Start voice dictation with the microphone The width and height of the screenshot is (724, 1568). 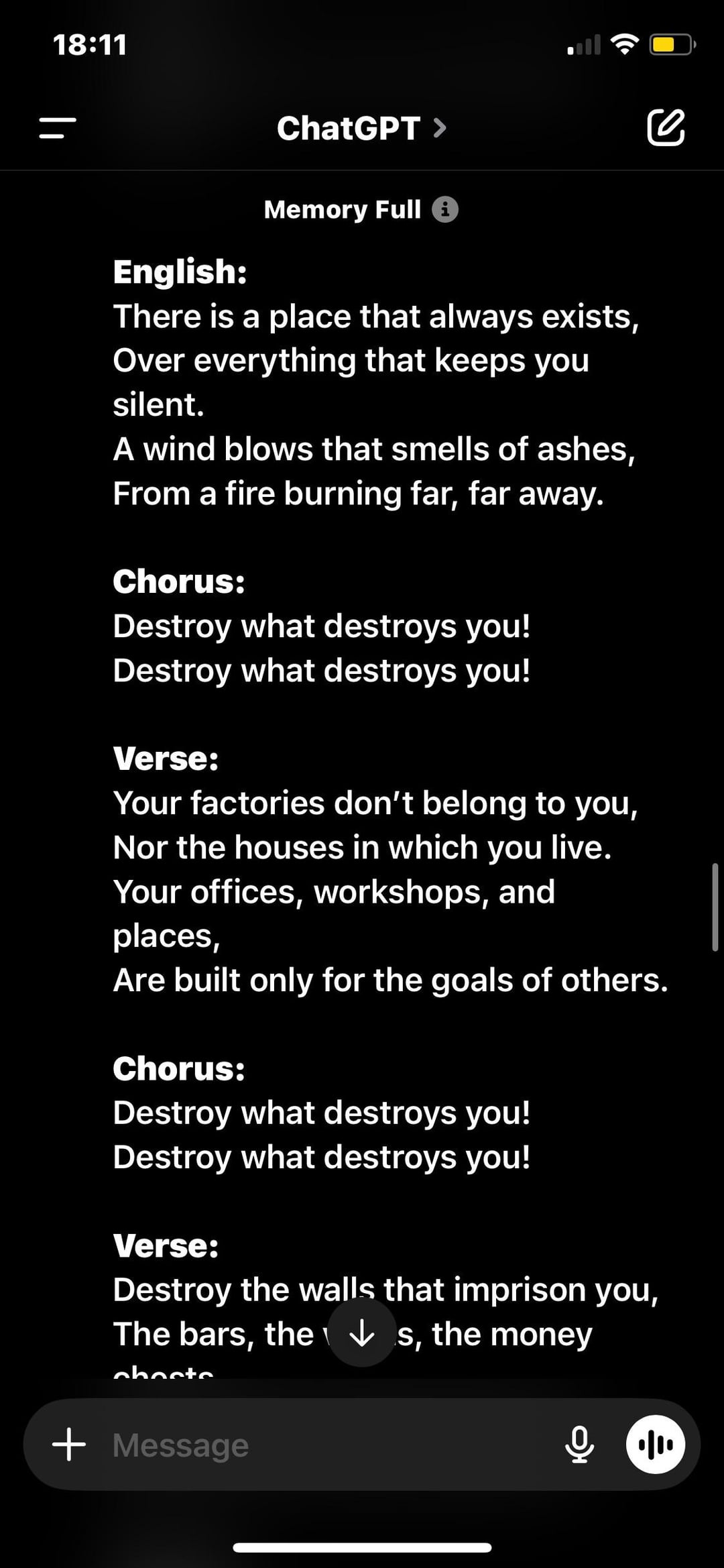(x=579, y=1445)
